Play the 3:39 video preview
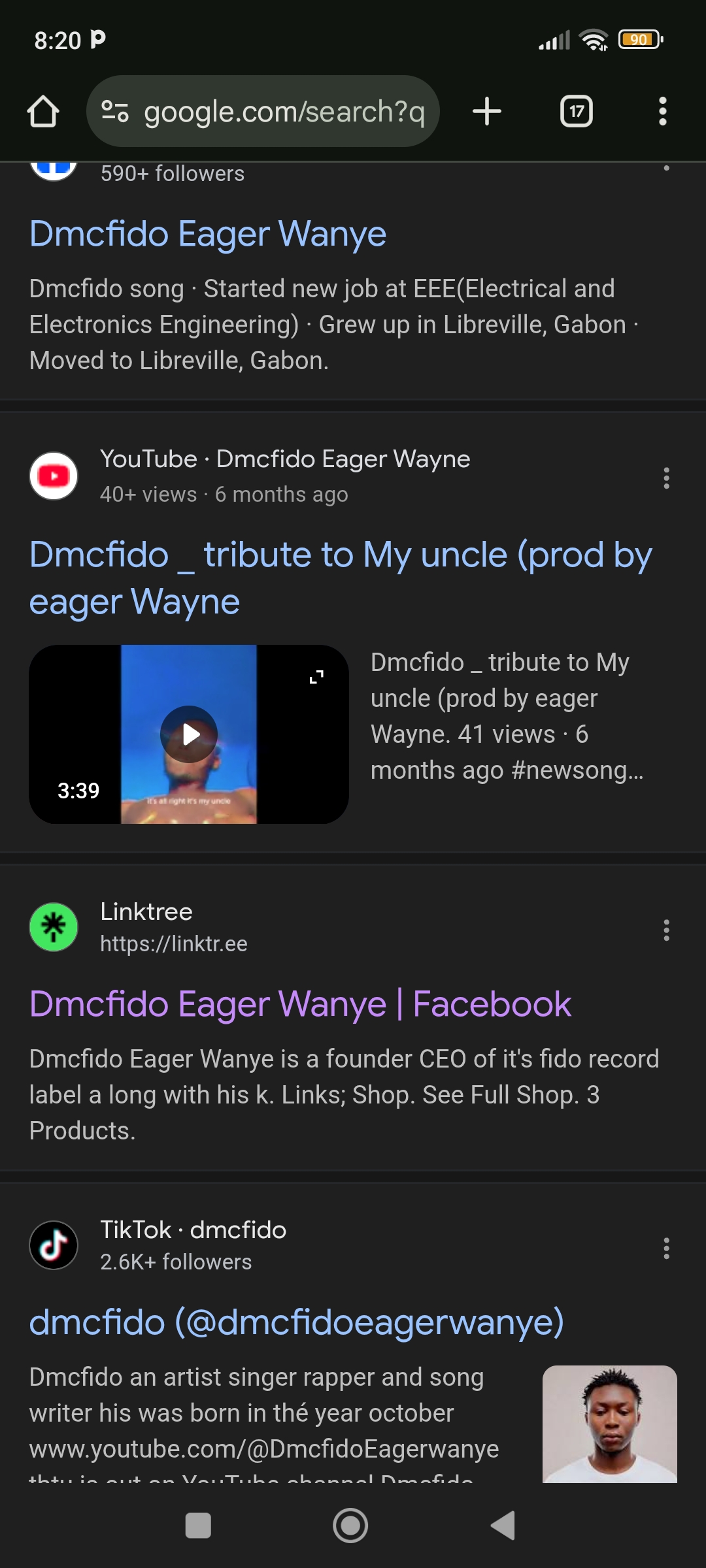This screenshot has width=706, height=1568. pyautogui.click(x=190, y=734)
